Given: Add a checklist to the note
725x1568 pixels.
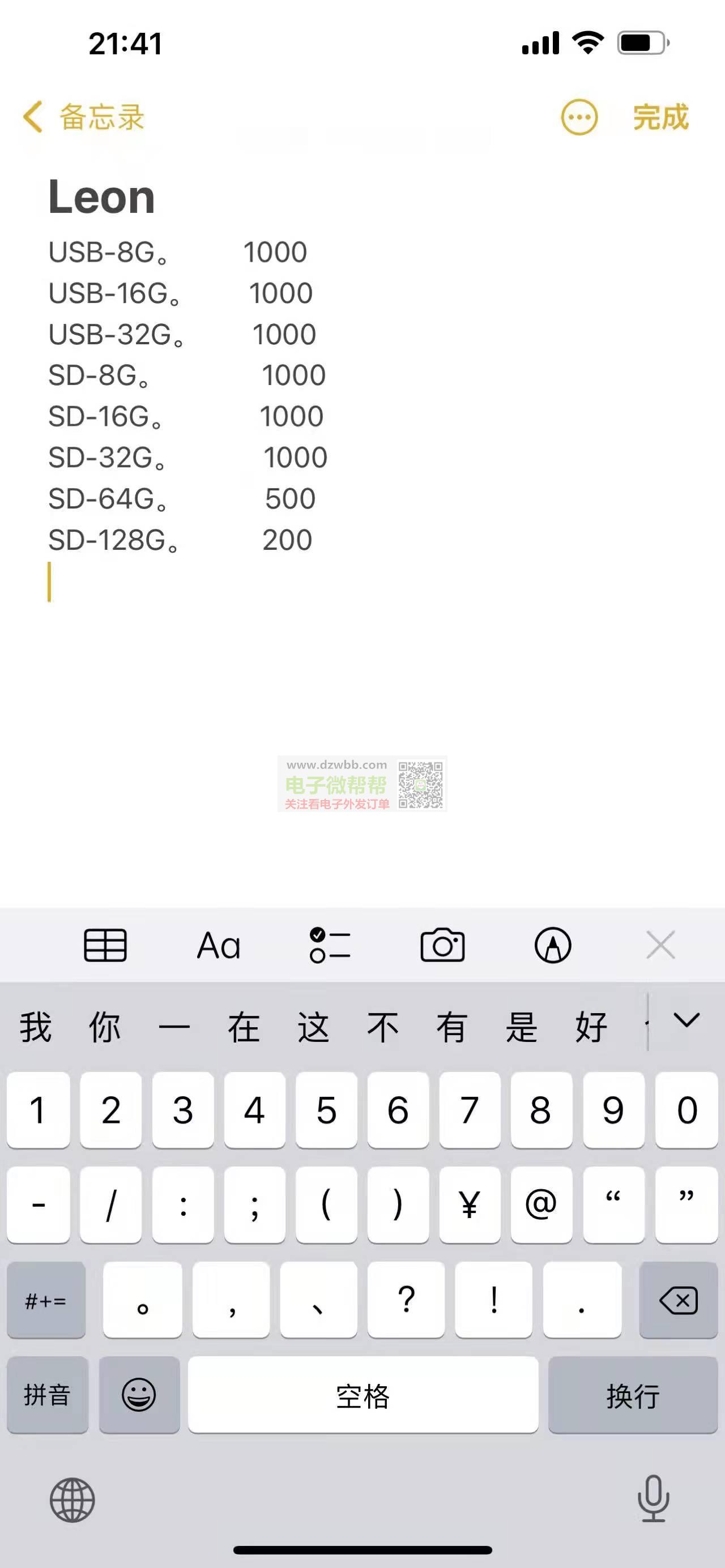Looking at the screenshot, I should 330,945.
